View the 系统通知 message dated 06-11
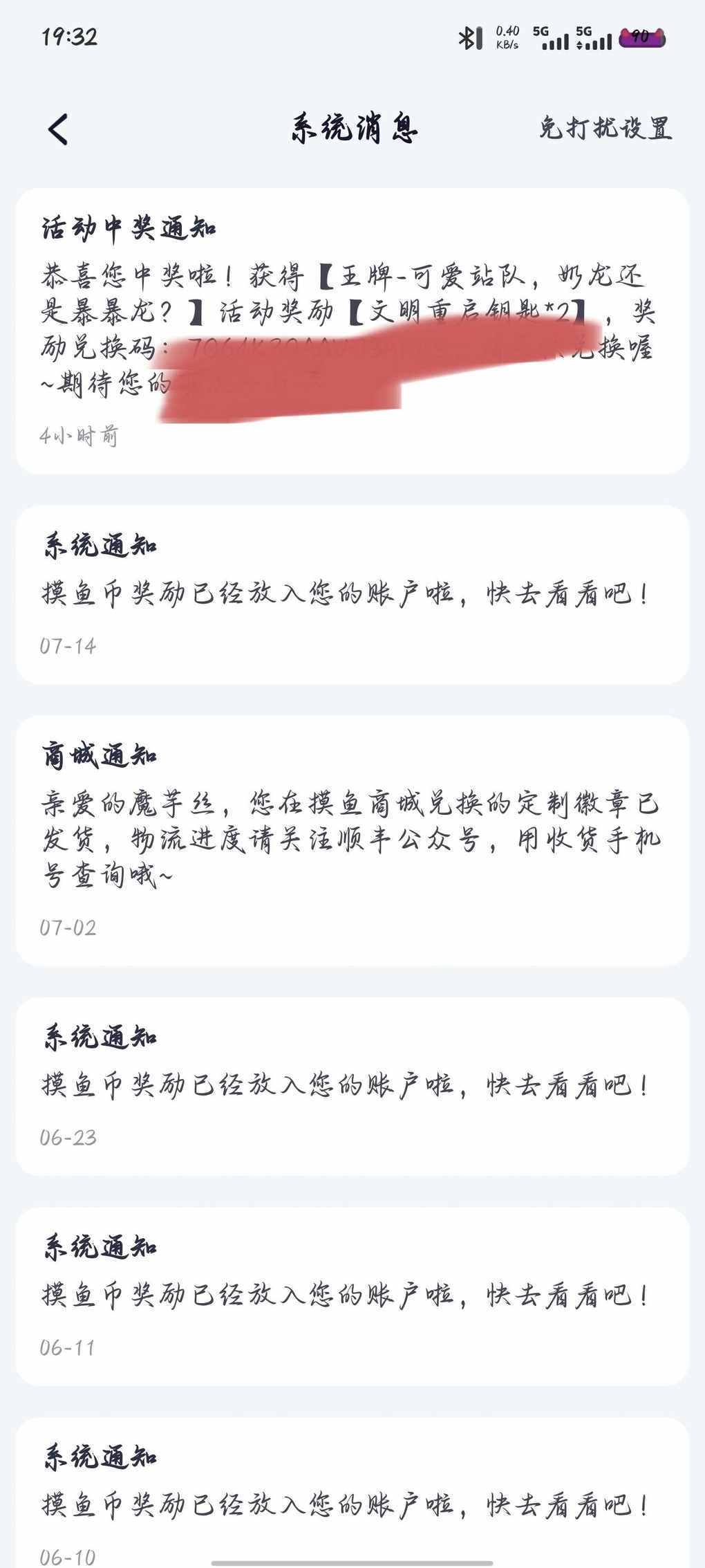Image resolution: width=705 pixels, height=1568 pixels. pyautogui.click(x=352, y=1296)
